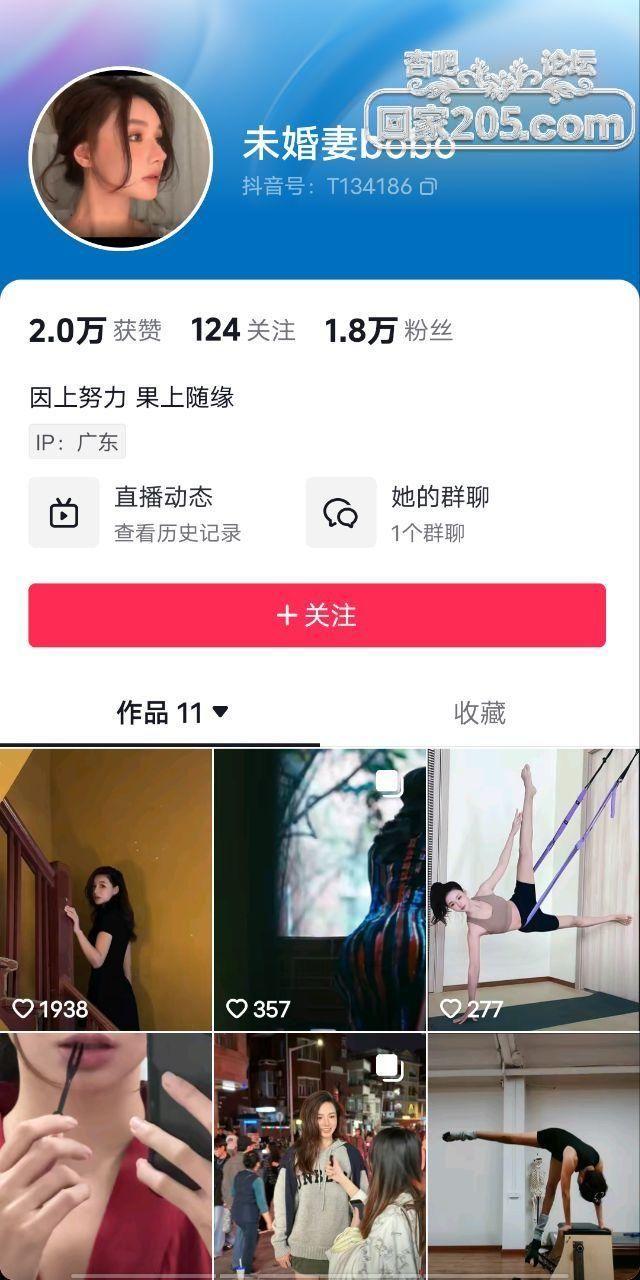Open the stretching video with 277 likes
This screenshot has width=640, height=1280.
tap(534, 889)
